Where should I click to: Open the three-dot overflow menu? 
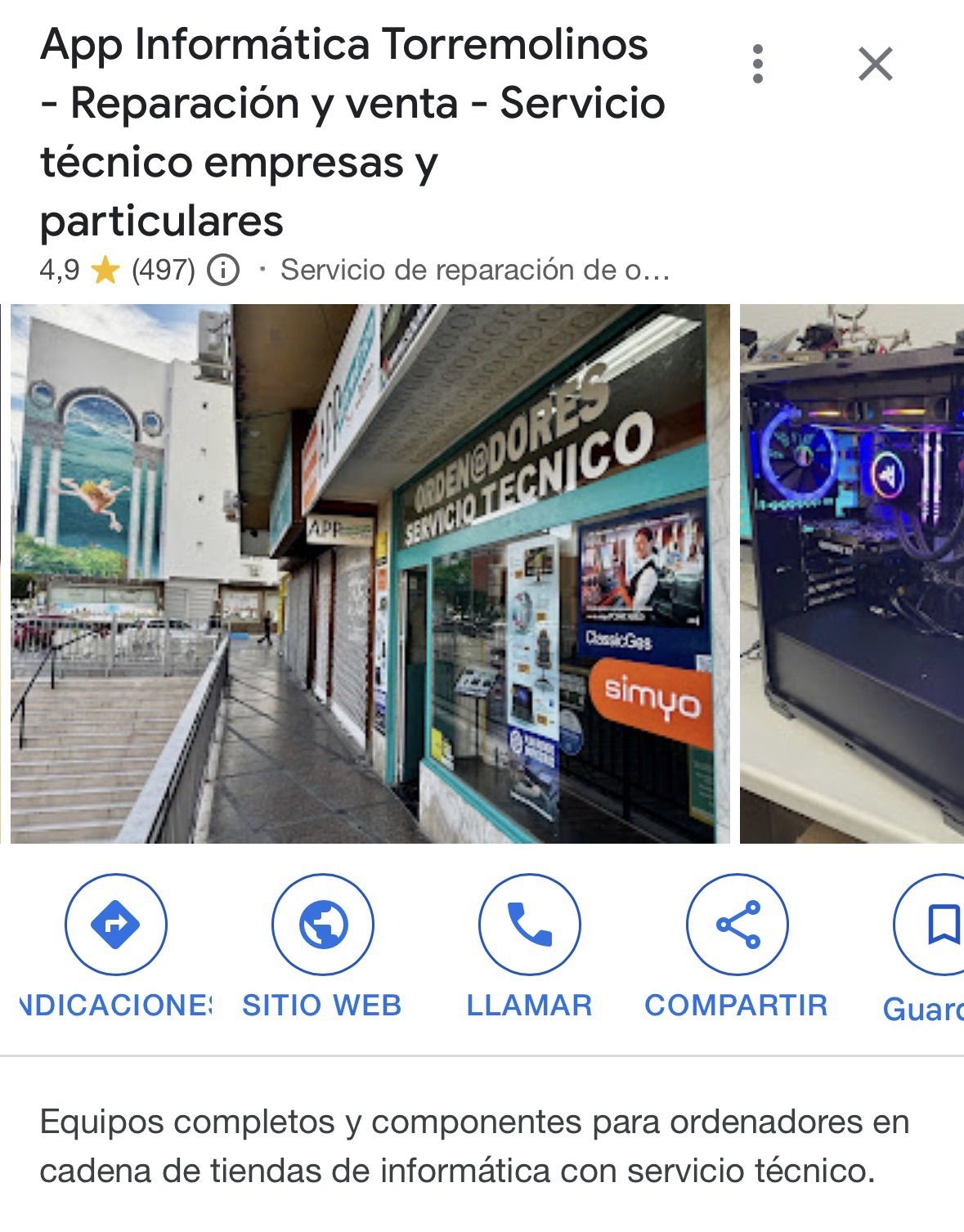click(x=758, y=64)
